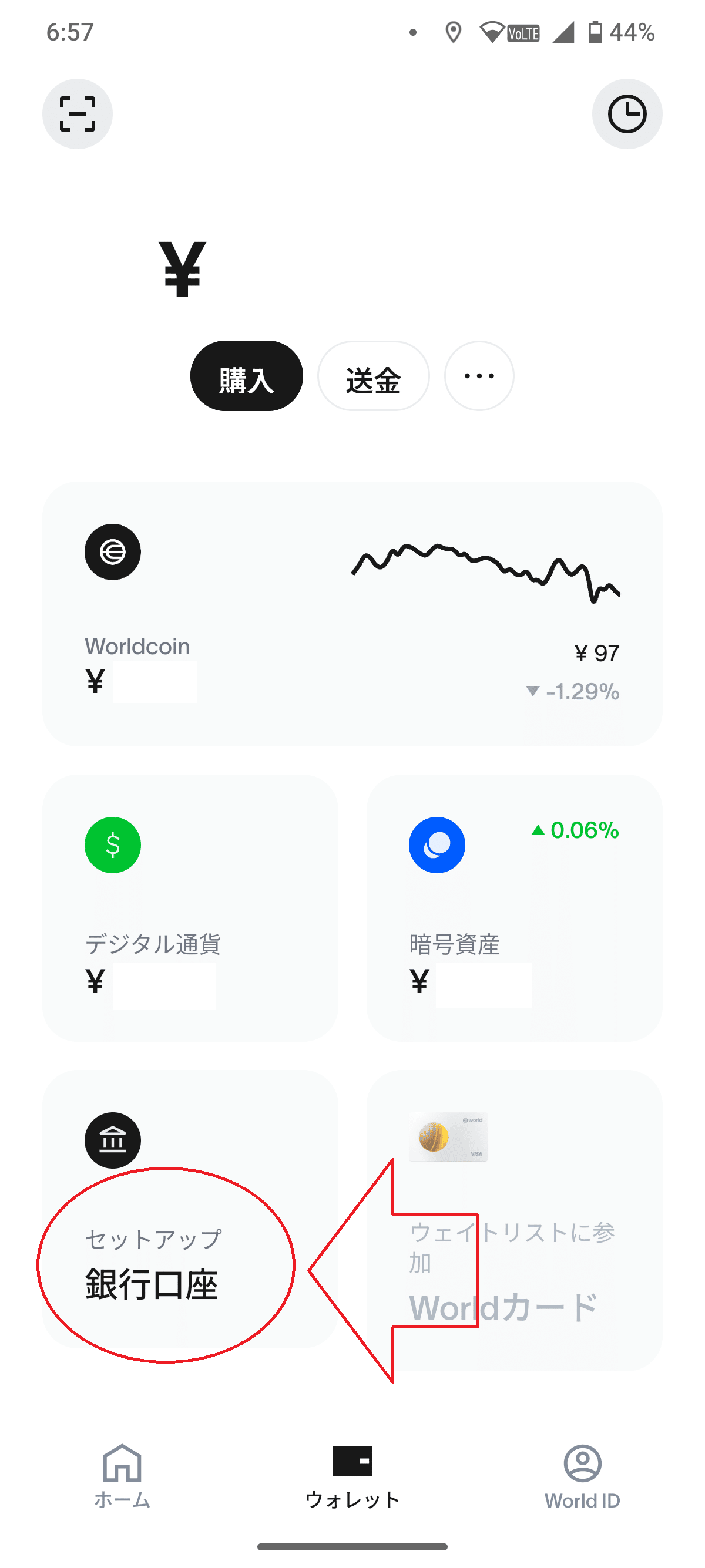
Task: Open the Worldcoin balance card
Action: (352, 614)
